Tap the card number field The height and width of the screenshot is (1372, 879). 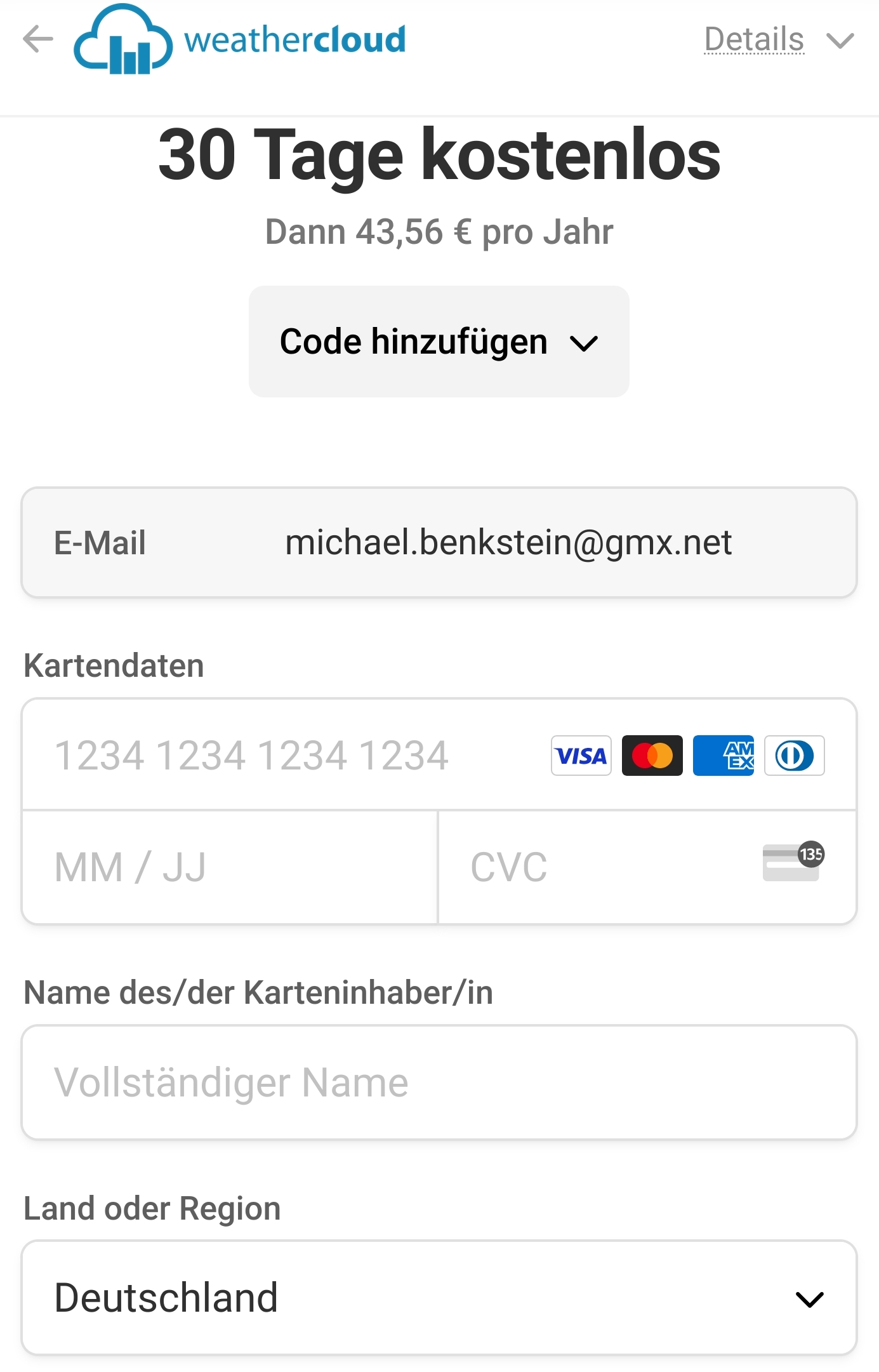click(286, 755)
